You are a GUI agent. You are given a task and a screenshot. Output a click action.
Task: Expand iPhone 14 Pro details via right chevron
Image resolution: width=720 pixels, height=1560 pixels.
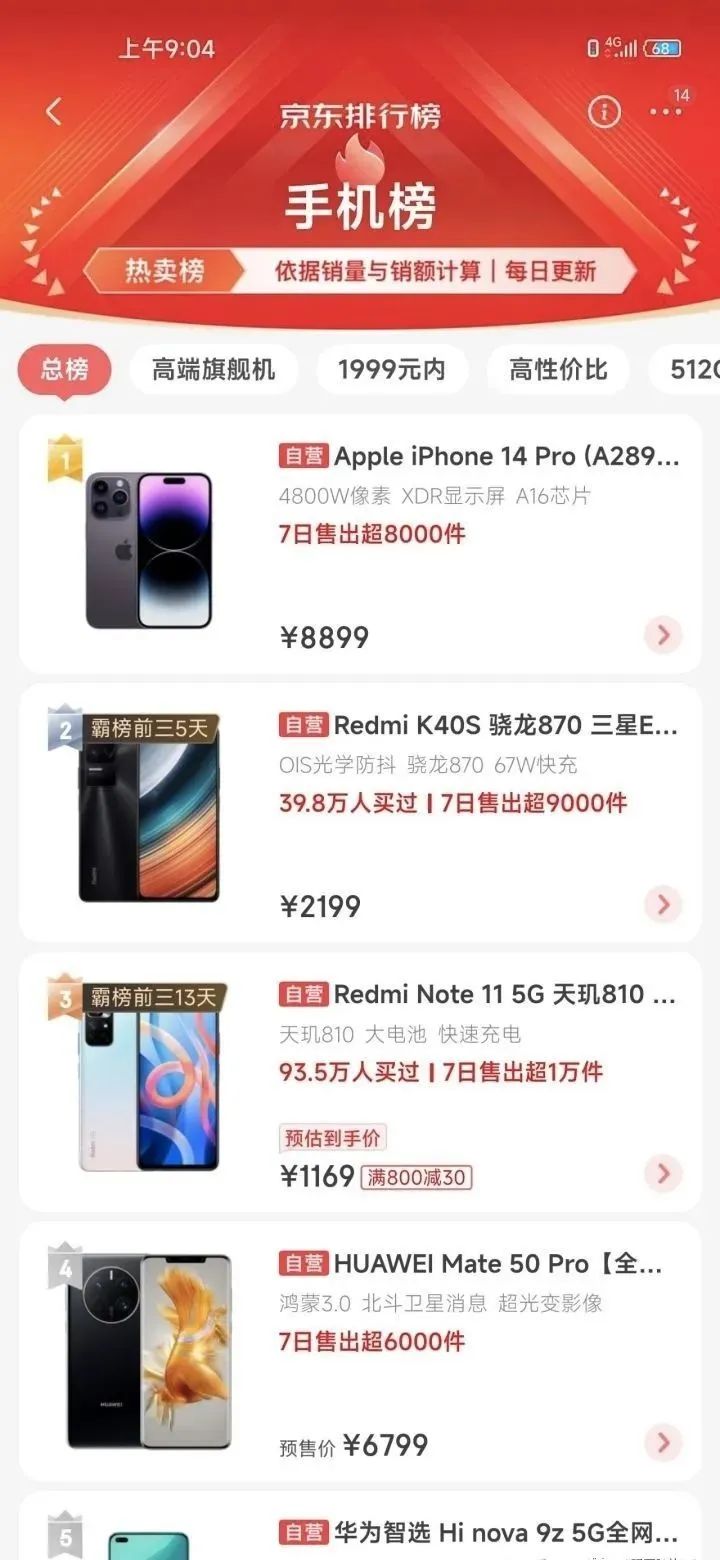pyautogui.click(x=662, y=634)
